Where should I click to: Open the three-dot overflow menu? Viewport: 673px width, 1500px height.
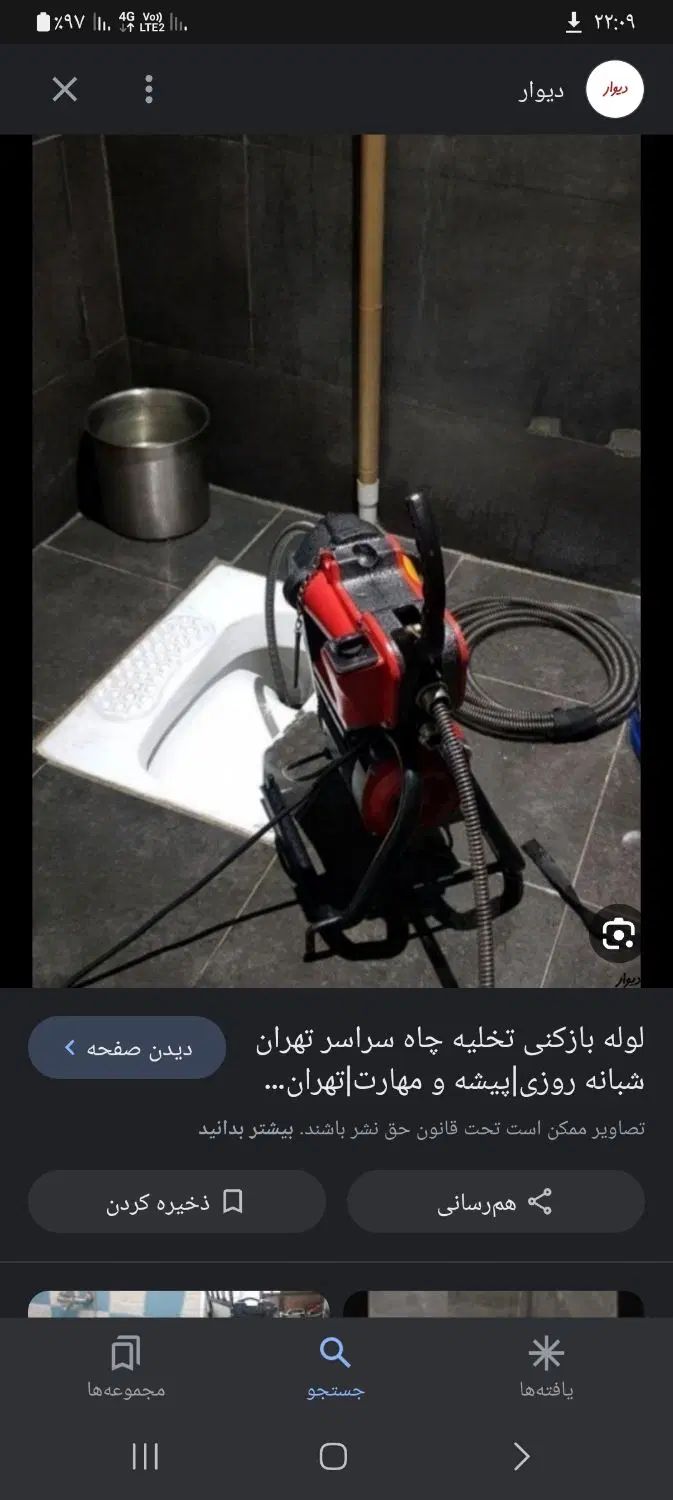tap(149, 90)
